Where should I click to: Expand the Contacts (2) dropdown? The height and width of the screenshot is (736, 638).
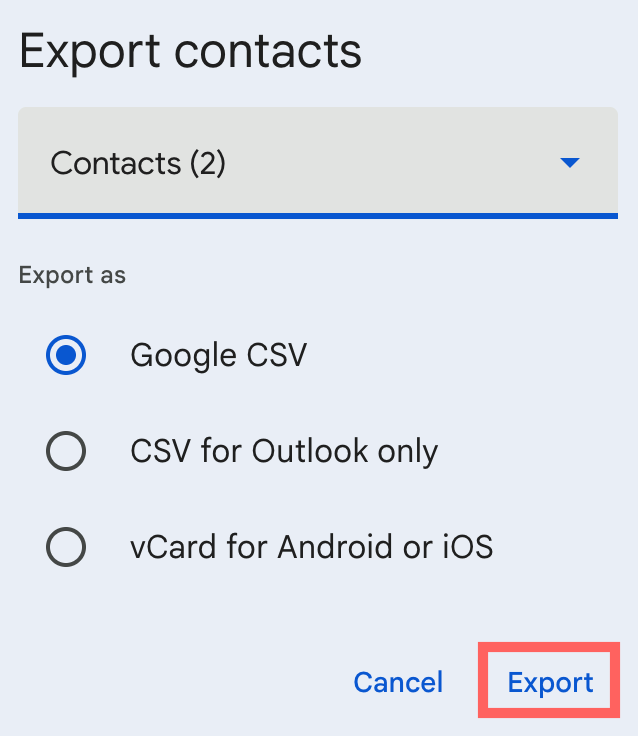point(317,162)
